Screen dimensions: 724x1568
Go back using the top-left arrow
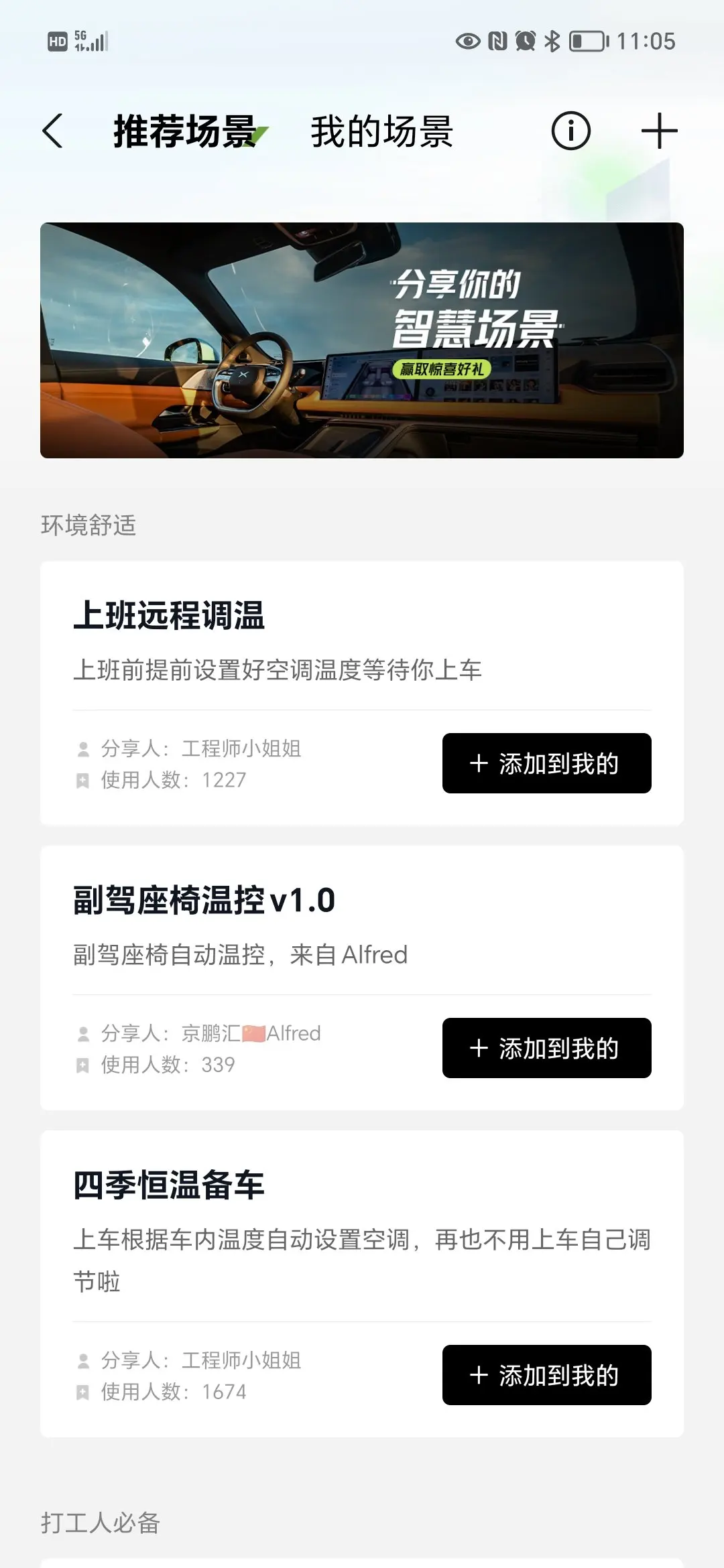pyautogui.click(x=52, y=131)
